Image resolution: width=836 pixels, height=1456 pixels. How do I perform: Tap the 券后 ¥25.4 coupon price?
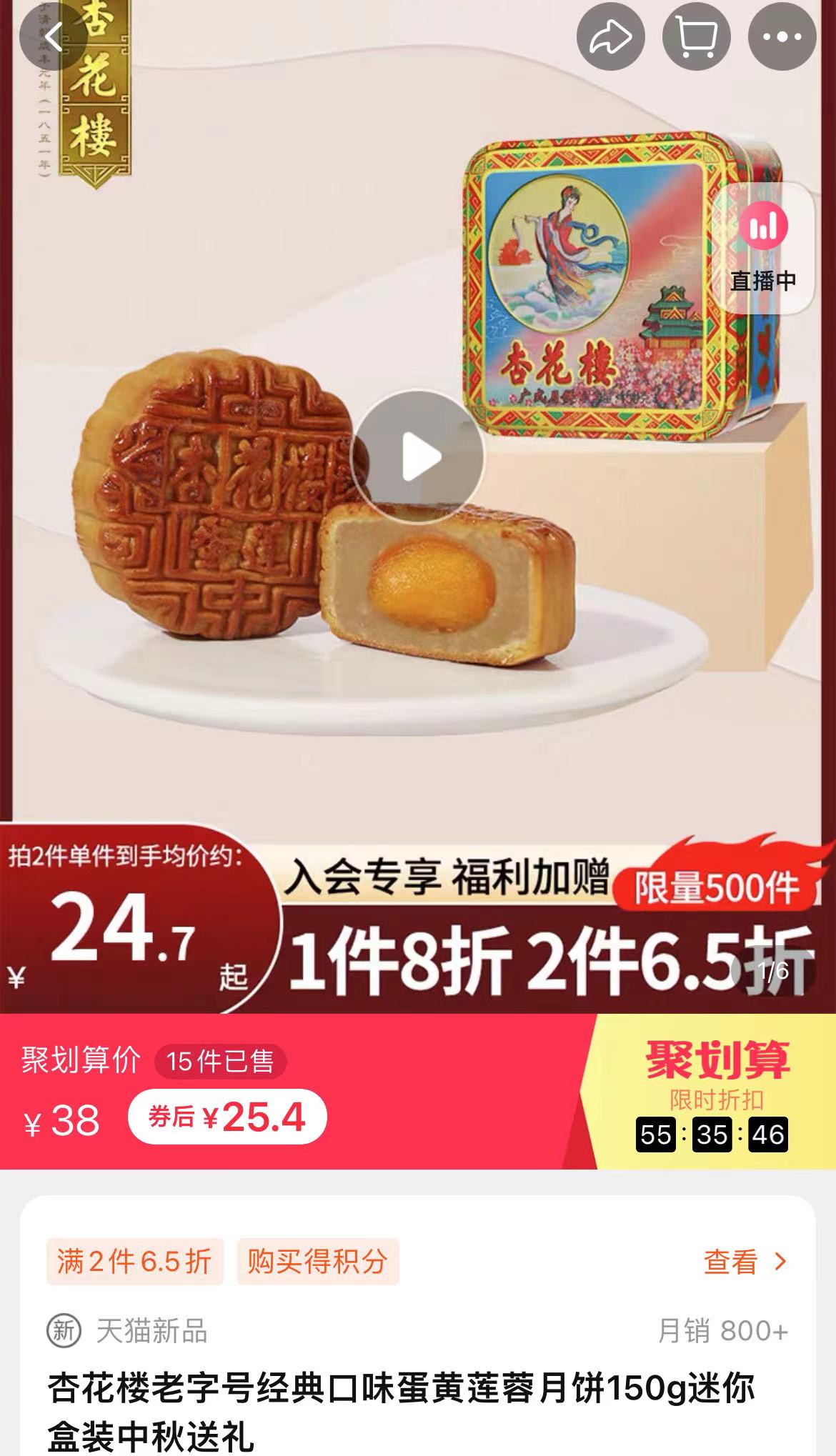point(227,1117)
